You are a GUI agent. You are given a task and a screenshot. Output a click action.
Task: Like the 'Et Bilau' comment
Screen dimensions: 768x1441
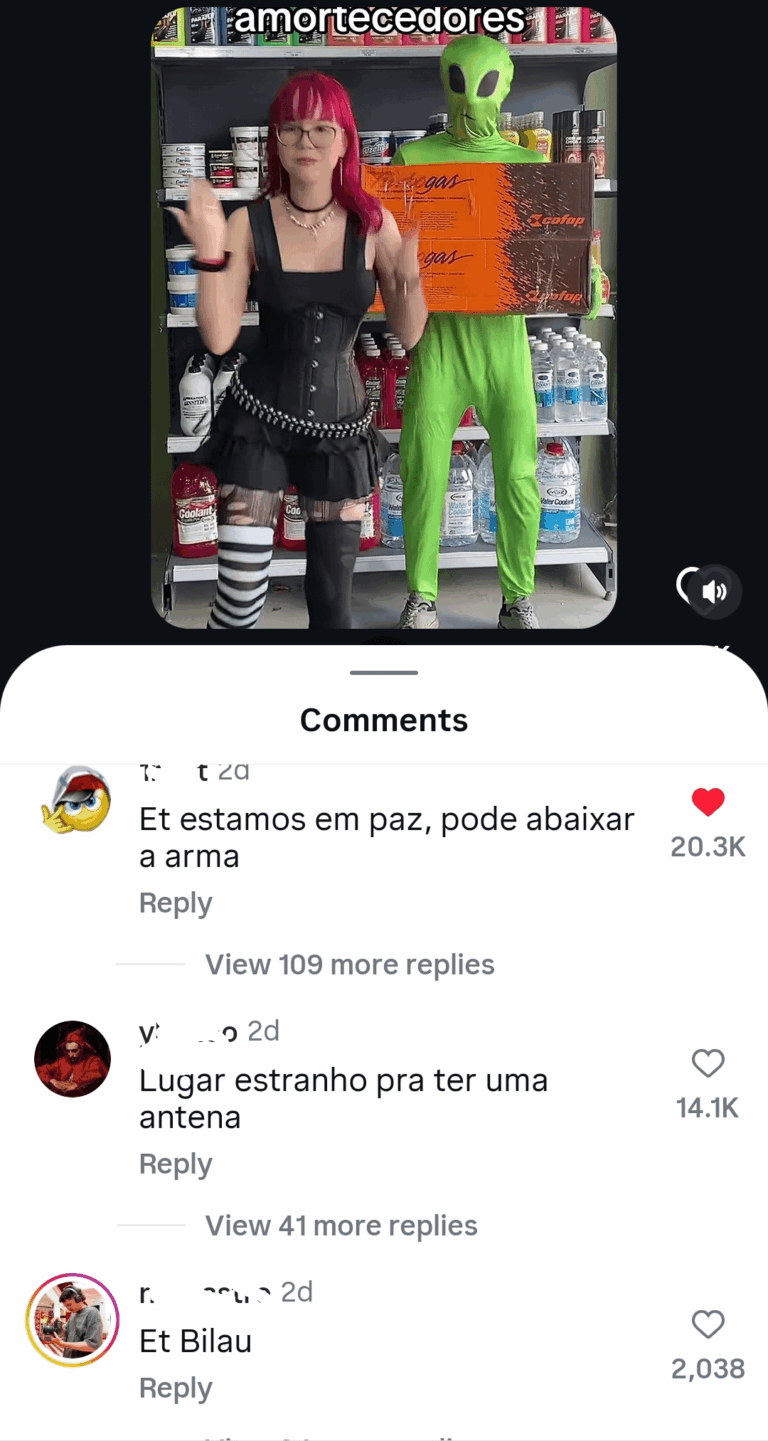click(708, 1325)
